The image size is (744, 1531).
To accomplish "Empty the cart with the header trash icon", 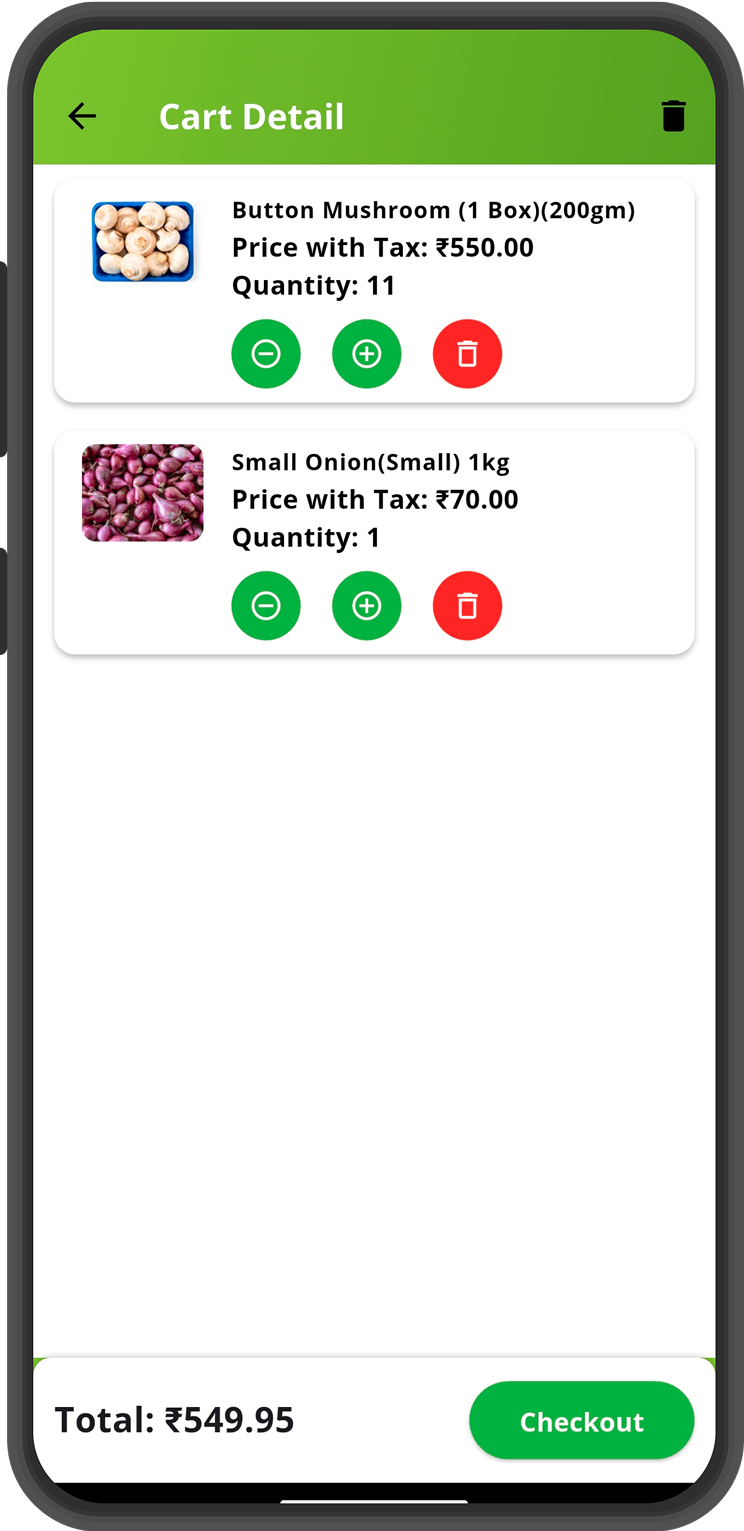I will pyautogui.click(x=673, y=116).
